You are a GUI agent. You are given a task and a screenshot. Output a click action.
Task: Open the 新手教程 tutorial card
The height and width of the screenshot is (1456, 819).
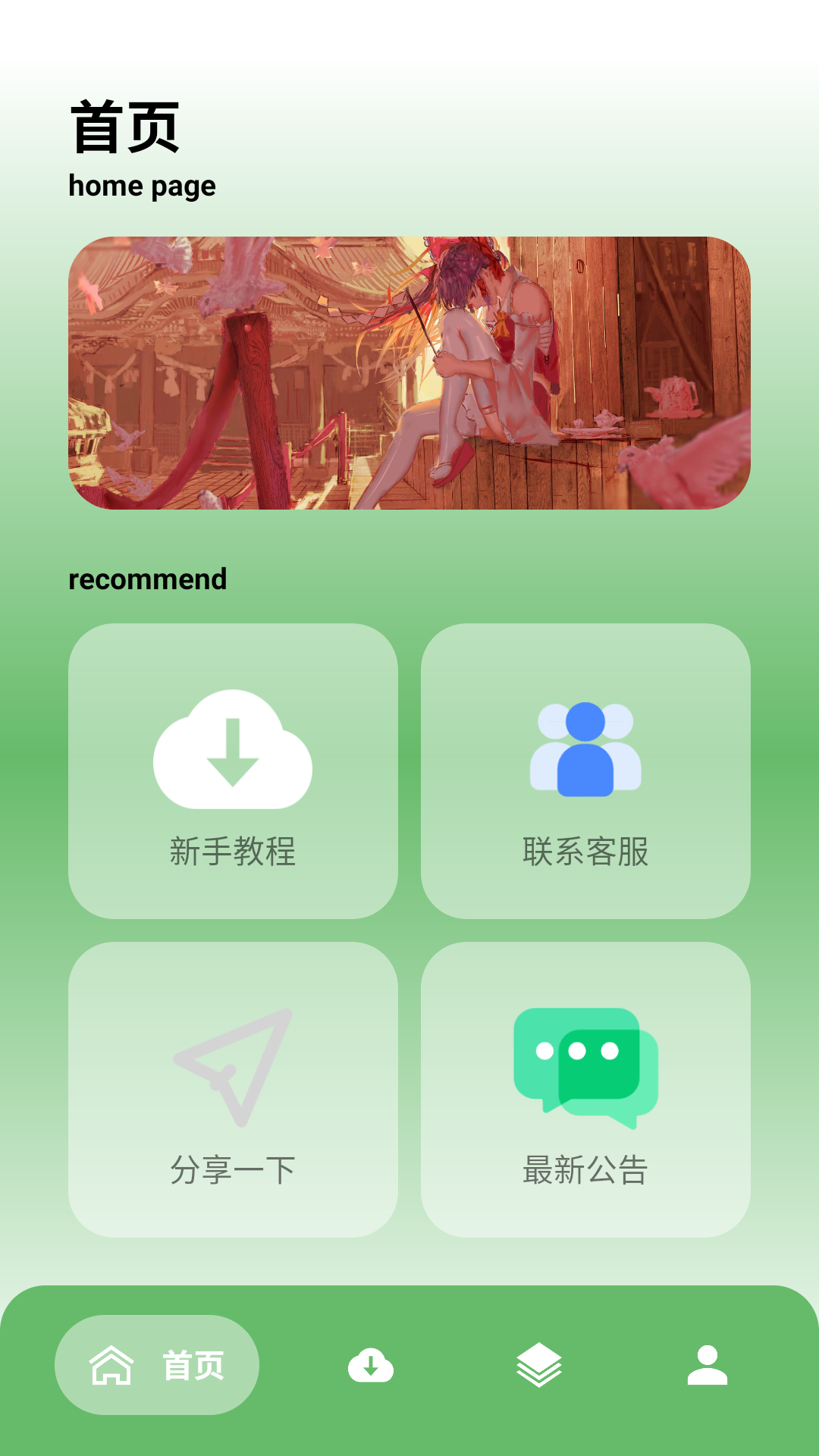234,770
